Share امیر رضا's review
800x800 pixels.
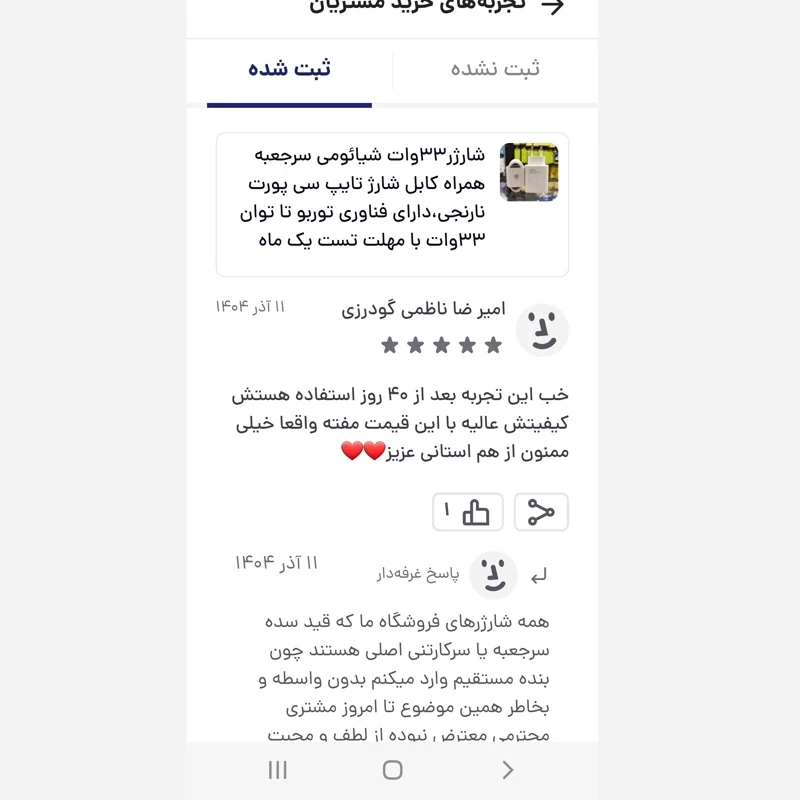pos(541,512)
